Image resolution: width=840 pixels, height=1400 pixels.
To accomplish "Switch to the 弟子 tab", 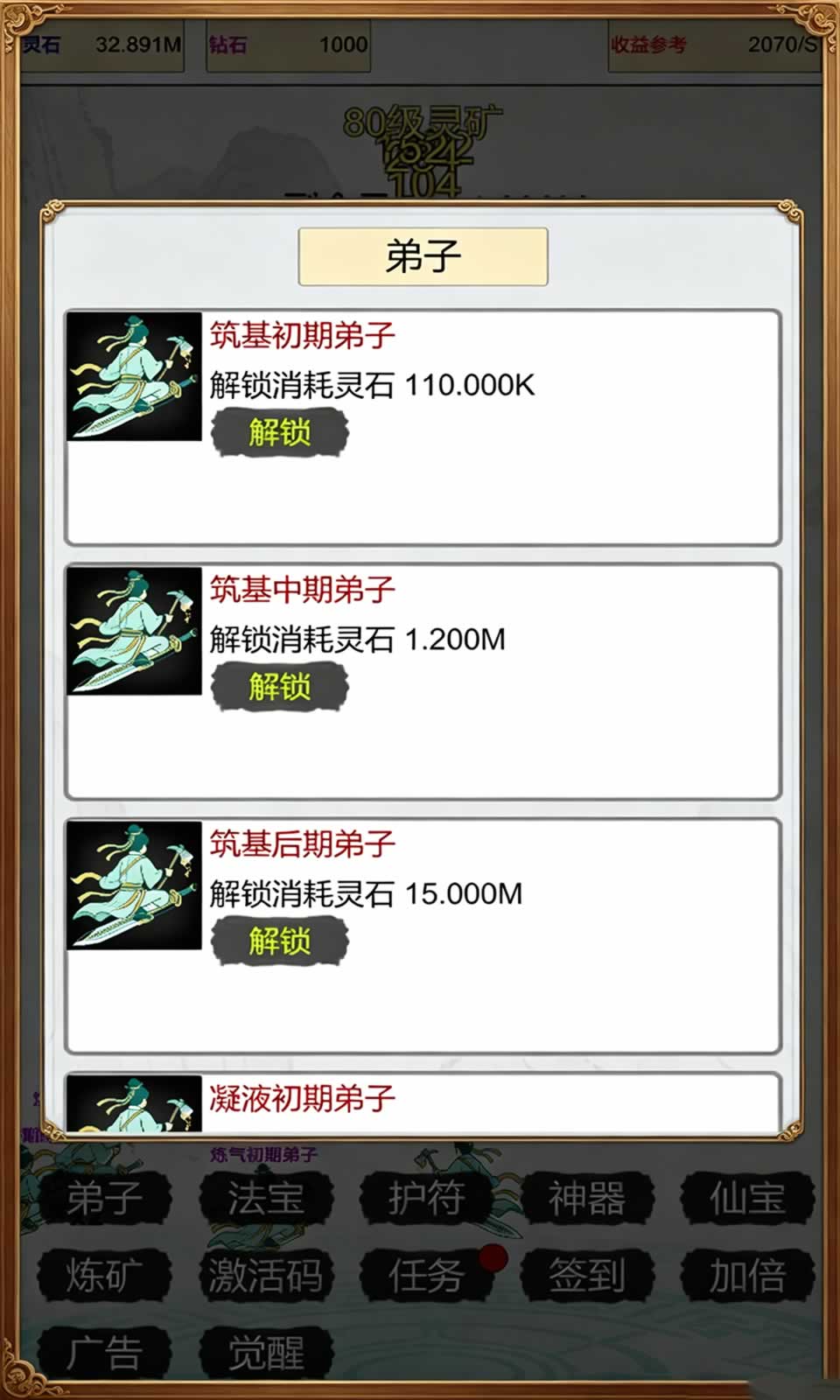I will click(x=105, y=1200).
